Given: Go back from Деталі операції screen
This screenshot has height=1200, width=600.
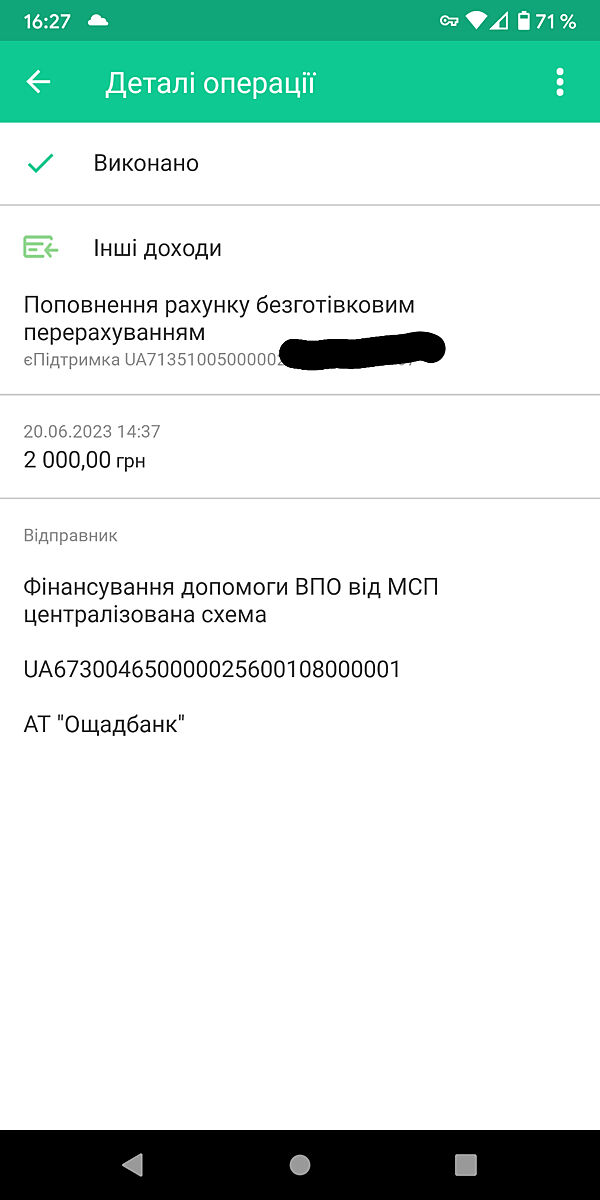Looking at the screenshot, I should [38, 82].
